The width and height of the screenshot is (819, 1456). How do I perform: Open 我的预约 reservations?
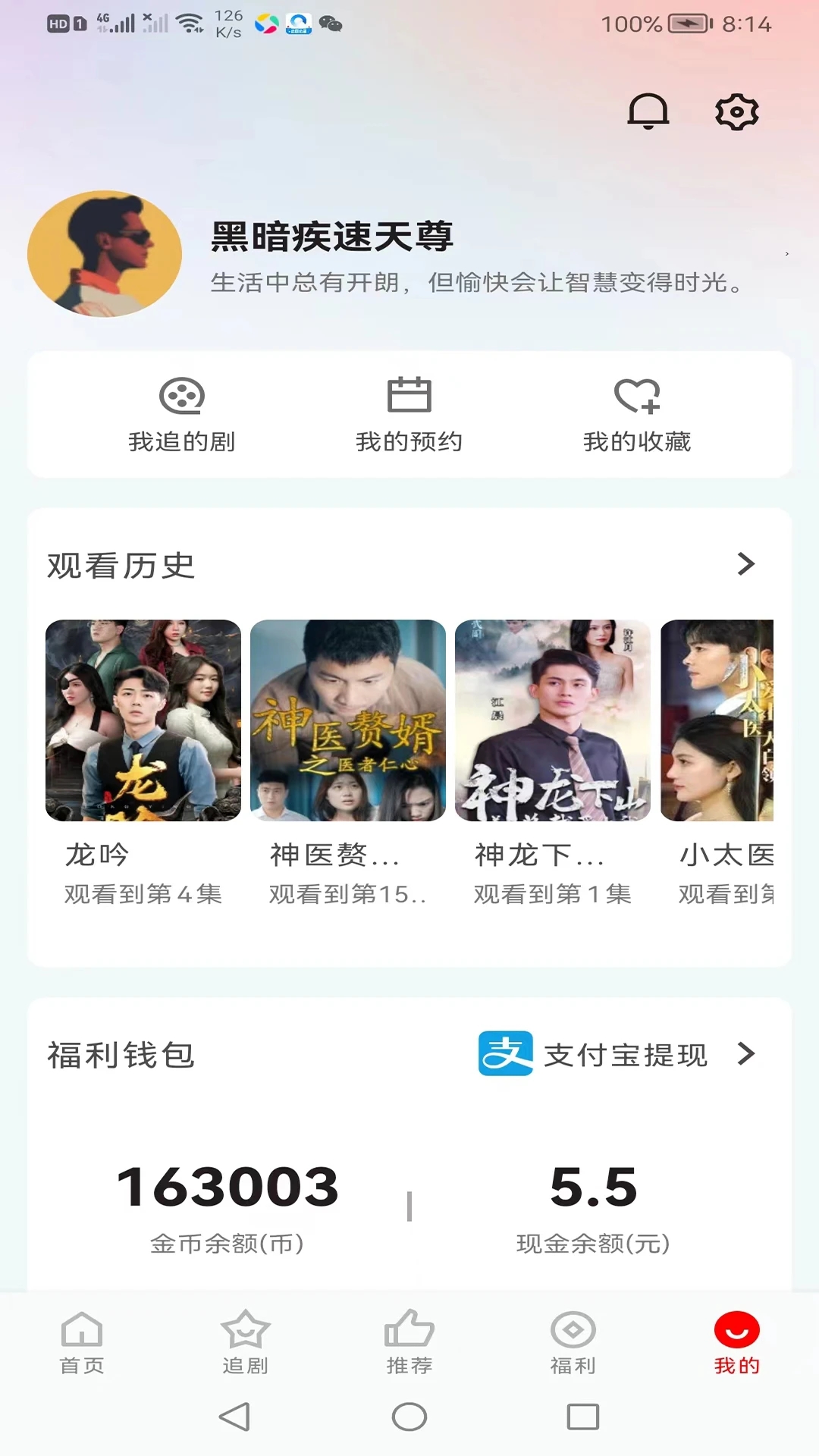[409, 415]
